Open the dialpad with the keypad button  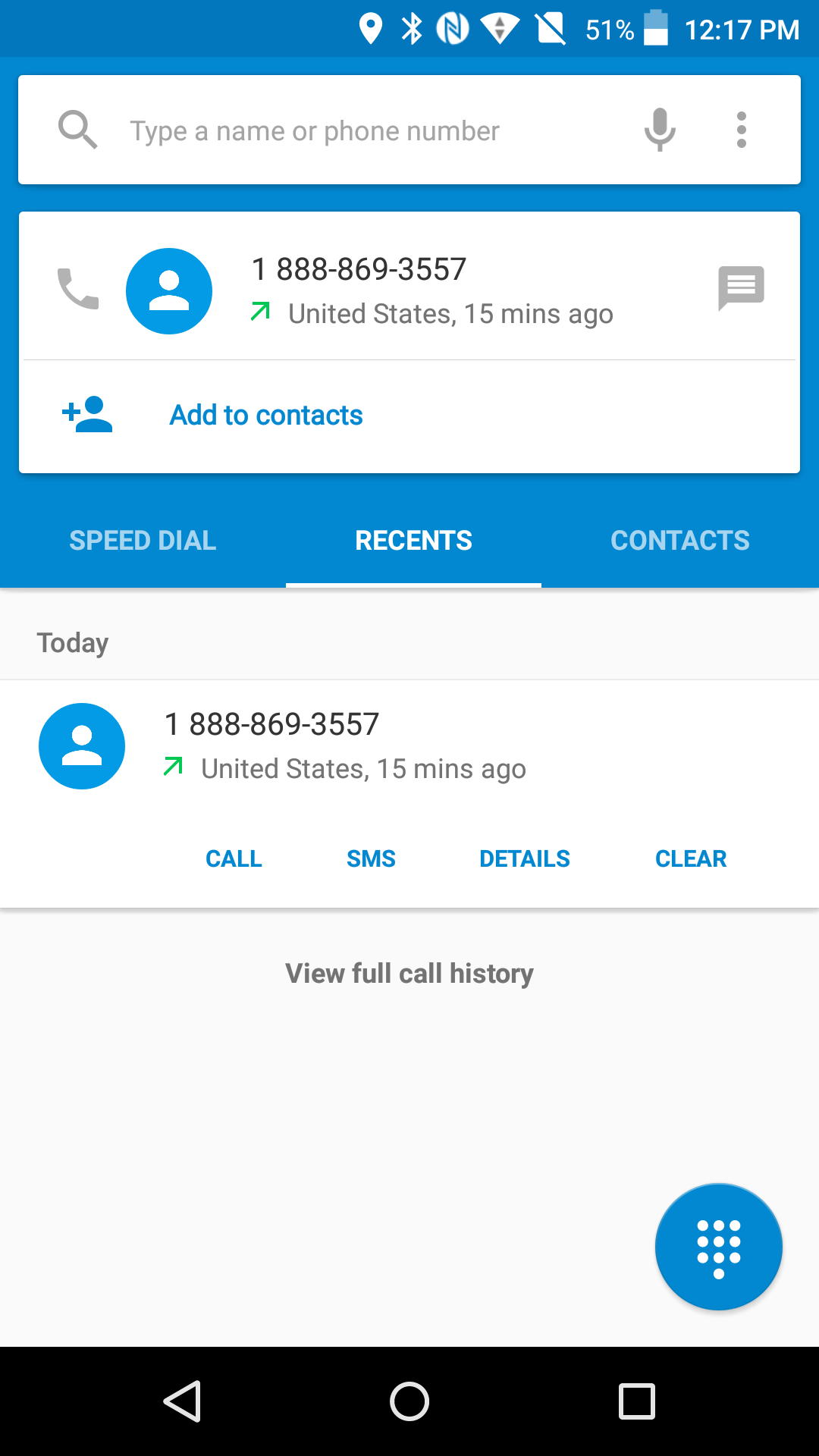coord(717,1247)
